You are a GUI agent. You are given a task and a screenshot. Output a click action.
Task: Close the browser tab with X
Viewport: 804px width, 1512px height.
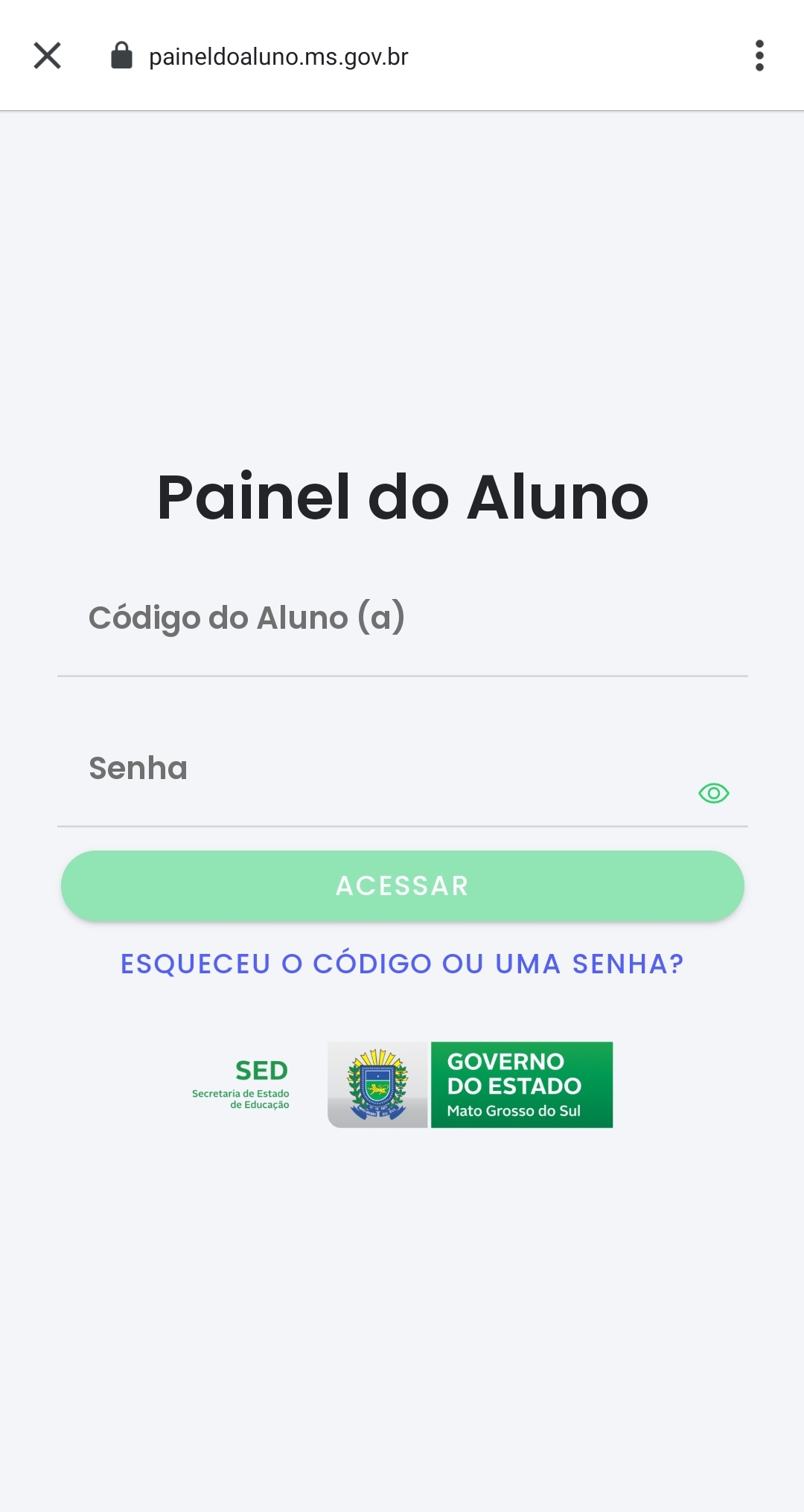pyautogui.click(x=47, y=56)
